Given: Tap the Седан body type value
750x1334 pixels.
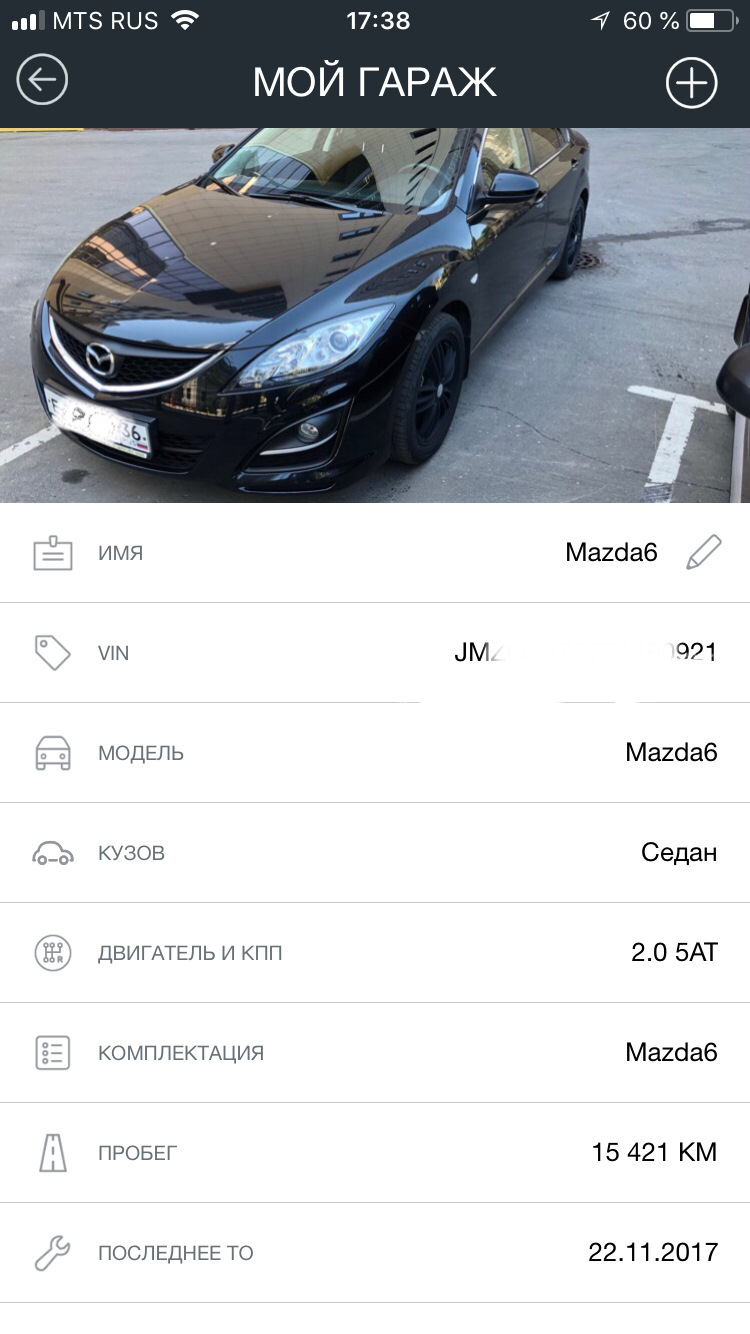Looking at the screenshot, I should click(680, 852).
